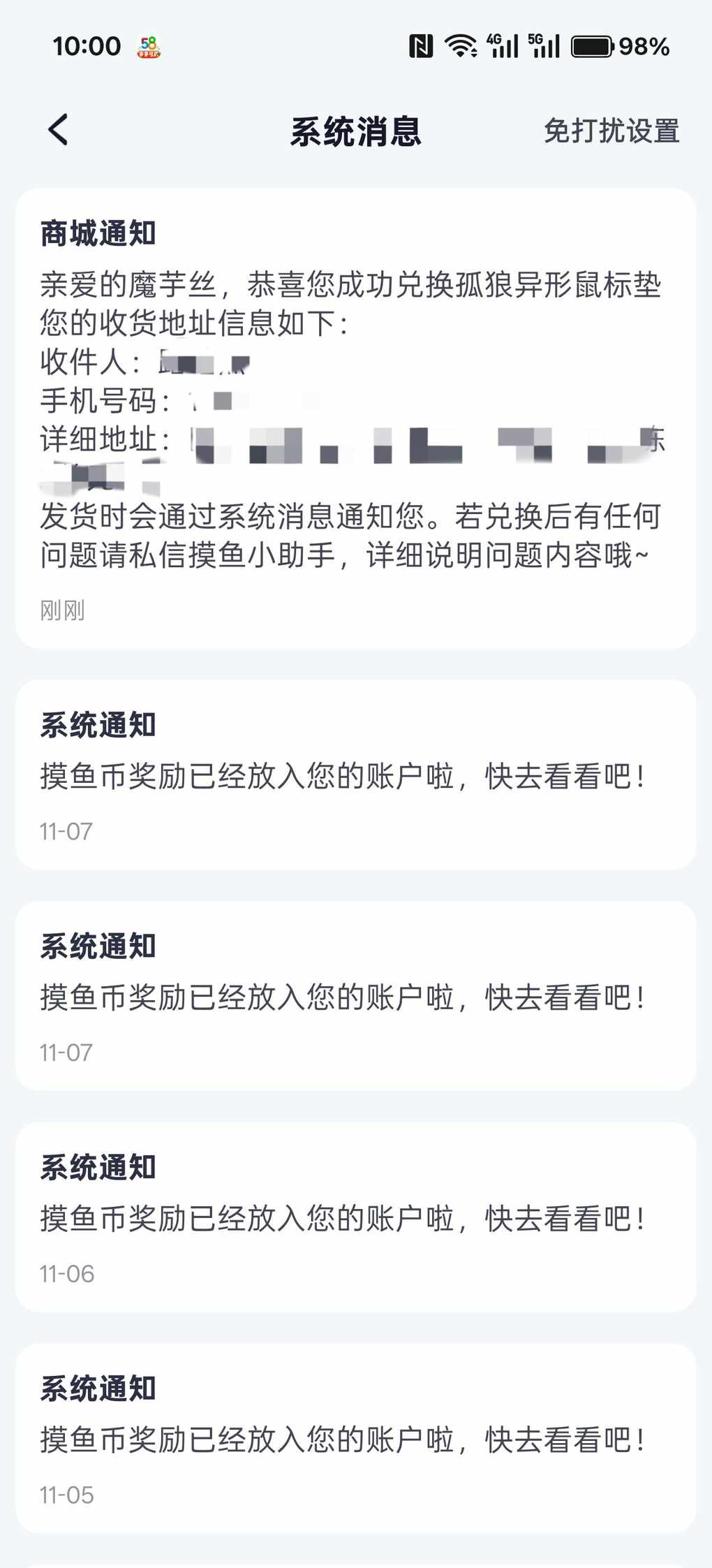Viewport: 712px width, 1568px height.
Task: Go back from the 系统消息 page
Action: pos(59,130)
